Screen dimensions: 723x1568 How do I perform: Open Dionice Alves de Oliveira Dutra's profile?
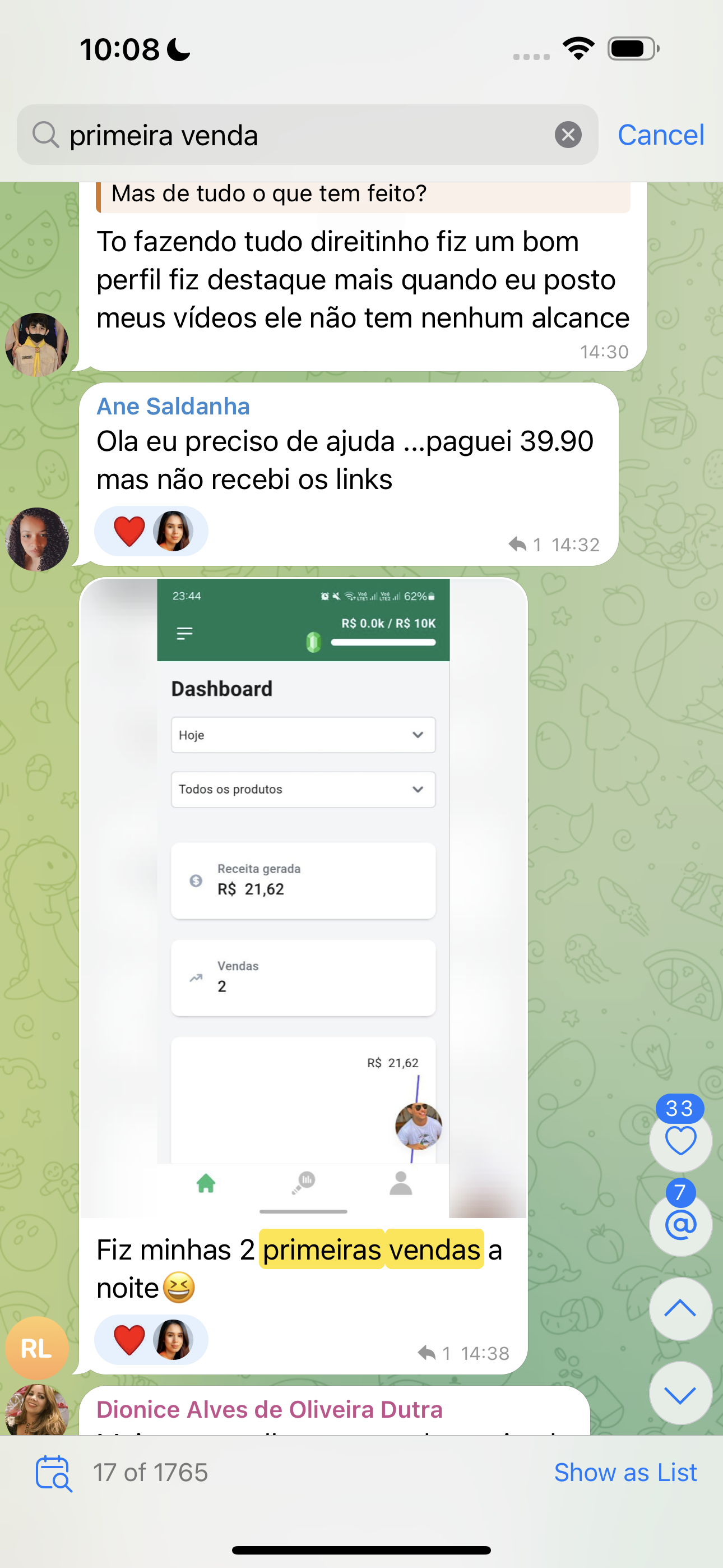coord(269,1409)
